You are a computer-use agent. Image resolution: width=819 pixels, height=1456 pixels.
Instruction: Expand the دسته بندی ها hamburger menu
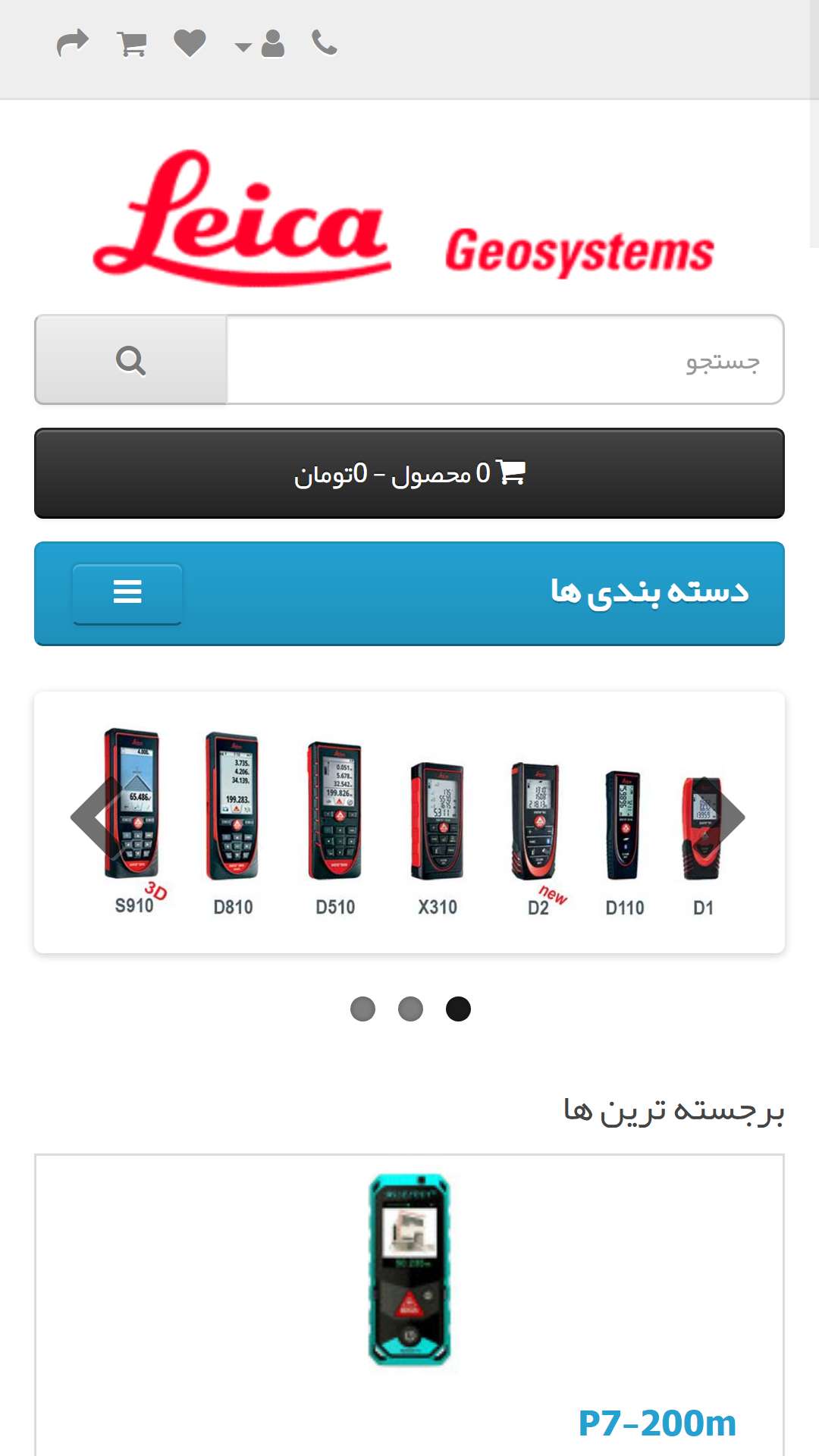(x=127, y=594)
